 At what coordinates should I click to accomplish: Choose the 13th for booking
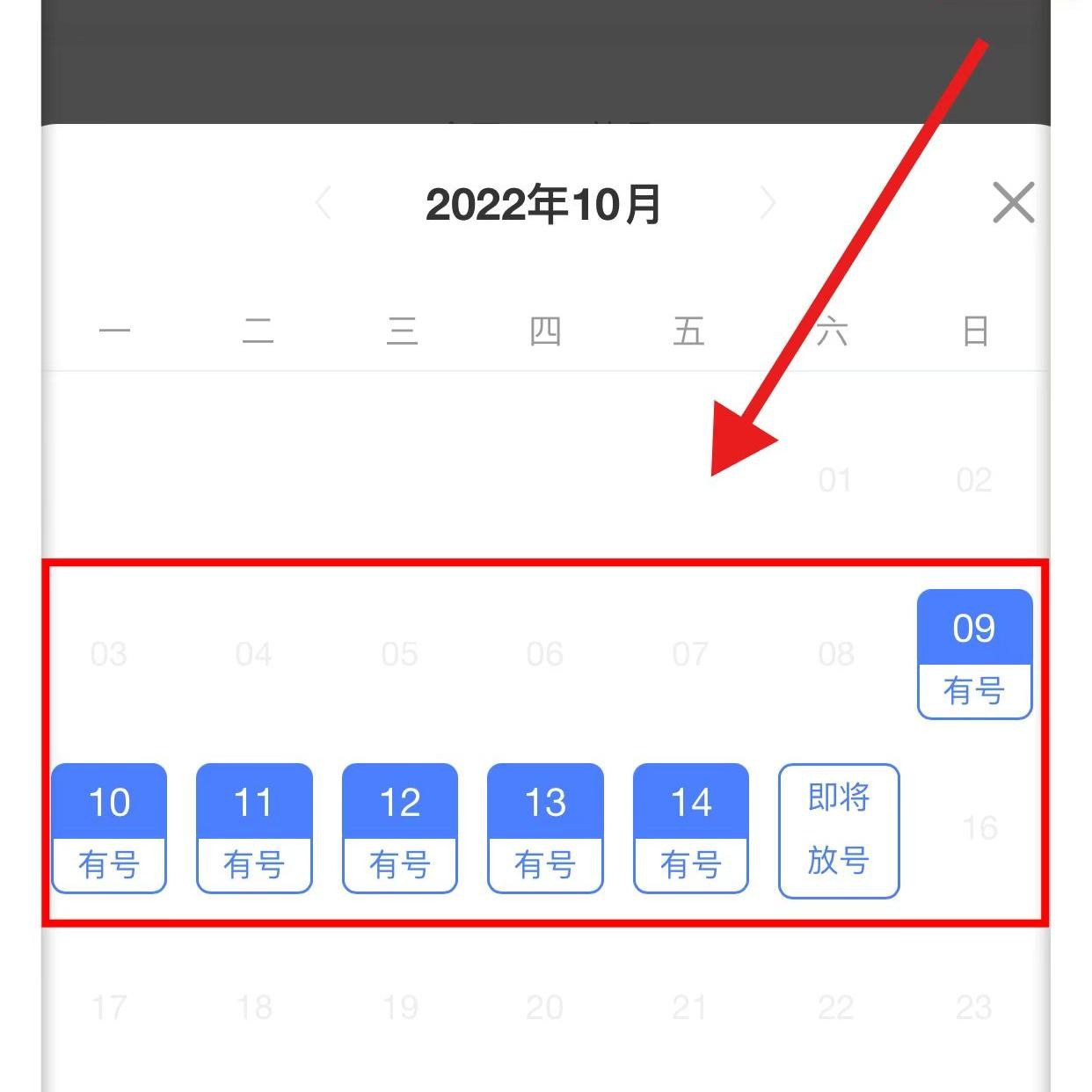545,828
